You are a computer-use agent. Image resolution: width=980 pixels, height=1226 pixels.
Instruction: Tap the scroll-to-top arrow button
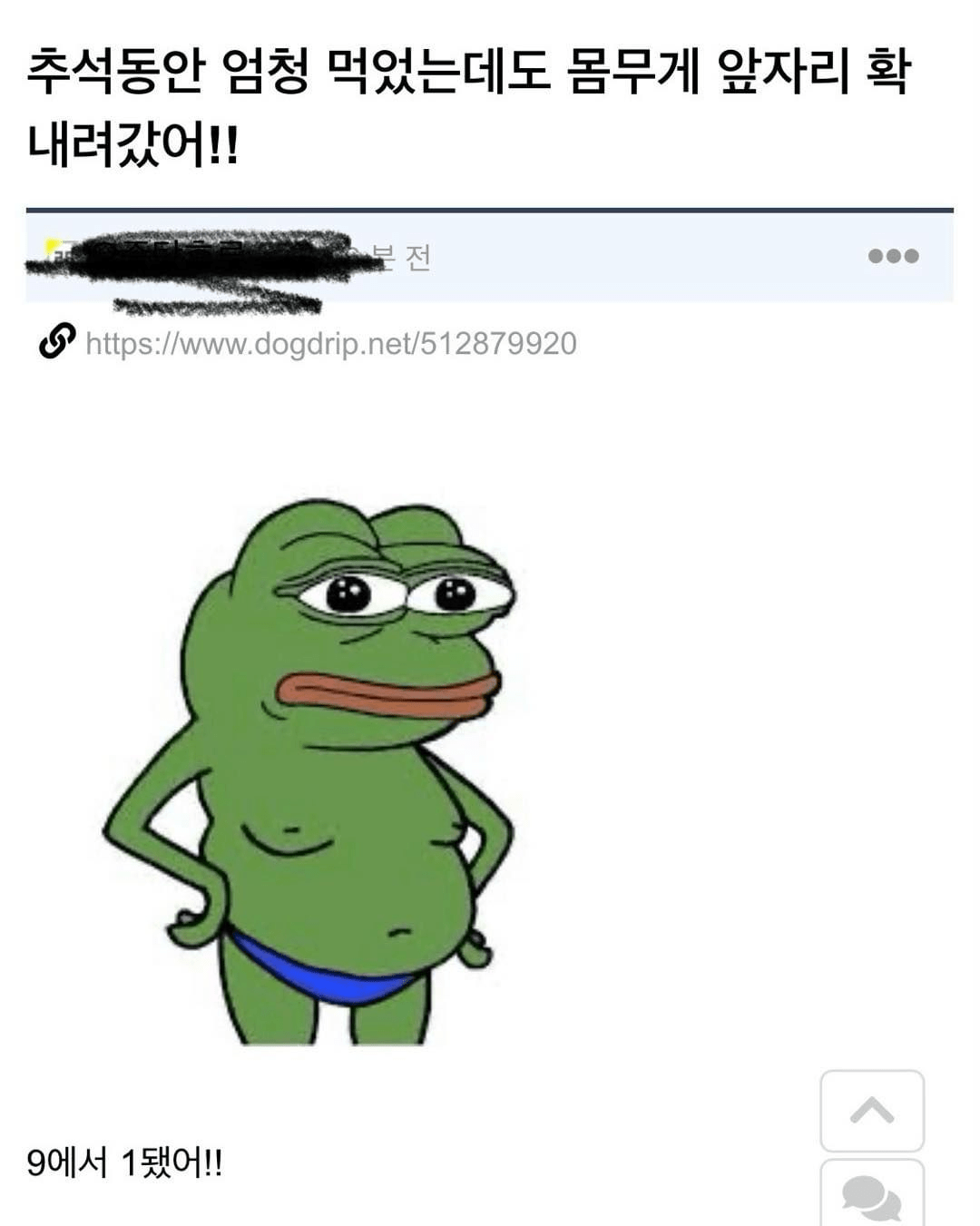click(871, 1111)
